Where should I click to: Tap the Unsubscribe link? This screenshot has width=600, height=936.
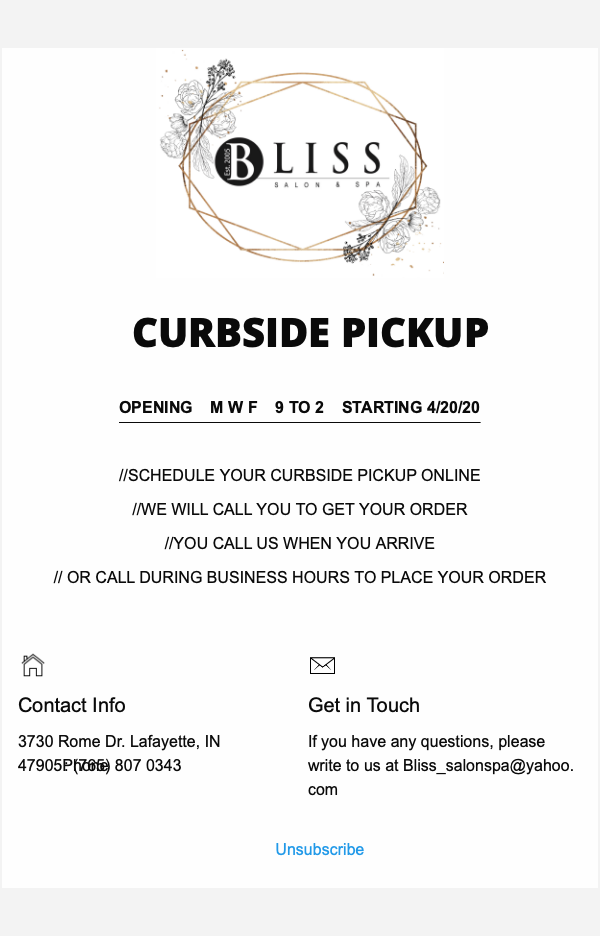(319, 849)
